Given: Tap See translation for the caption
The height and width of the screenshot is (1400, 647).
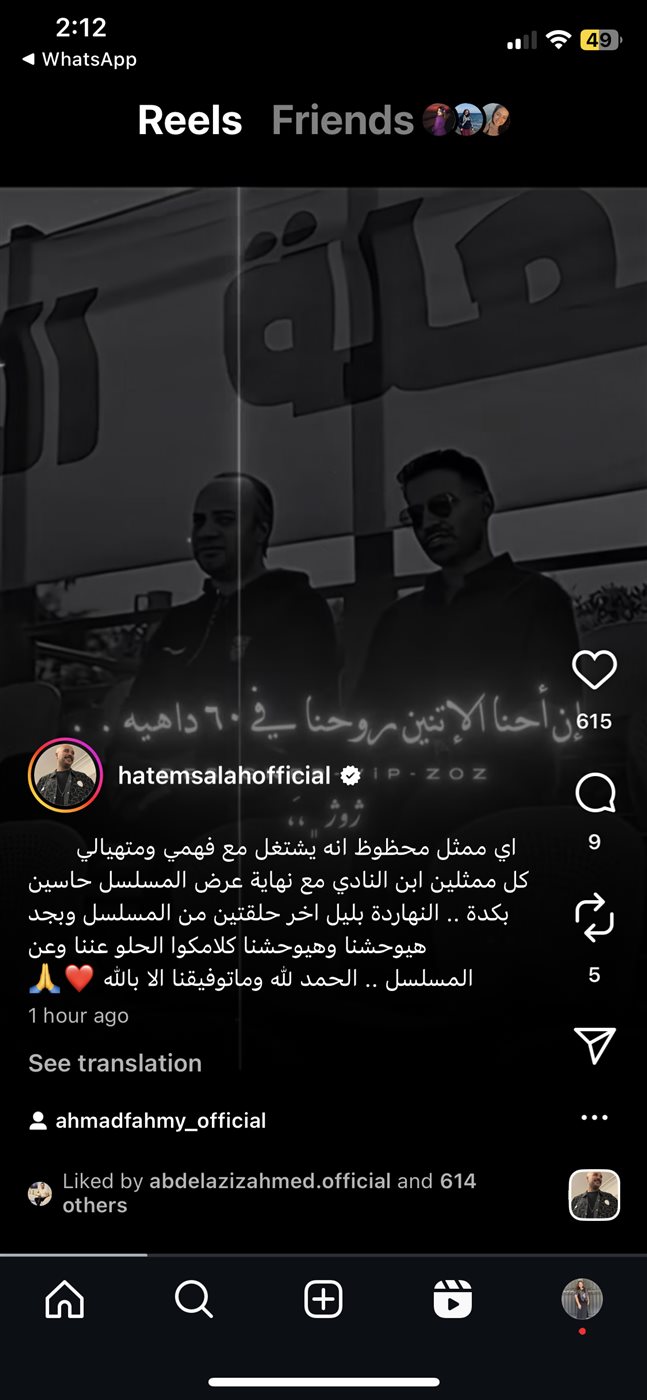Looking at the screenshot, I should point(115,1063).
